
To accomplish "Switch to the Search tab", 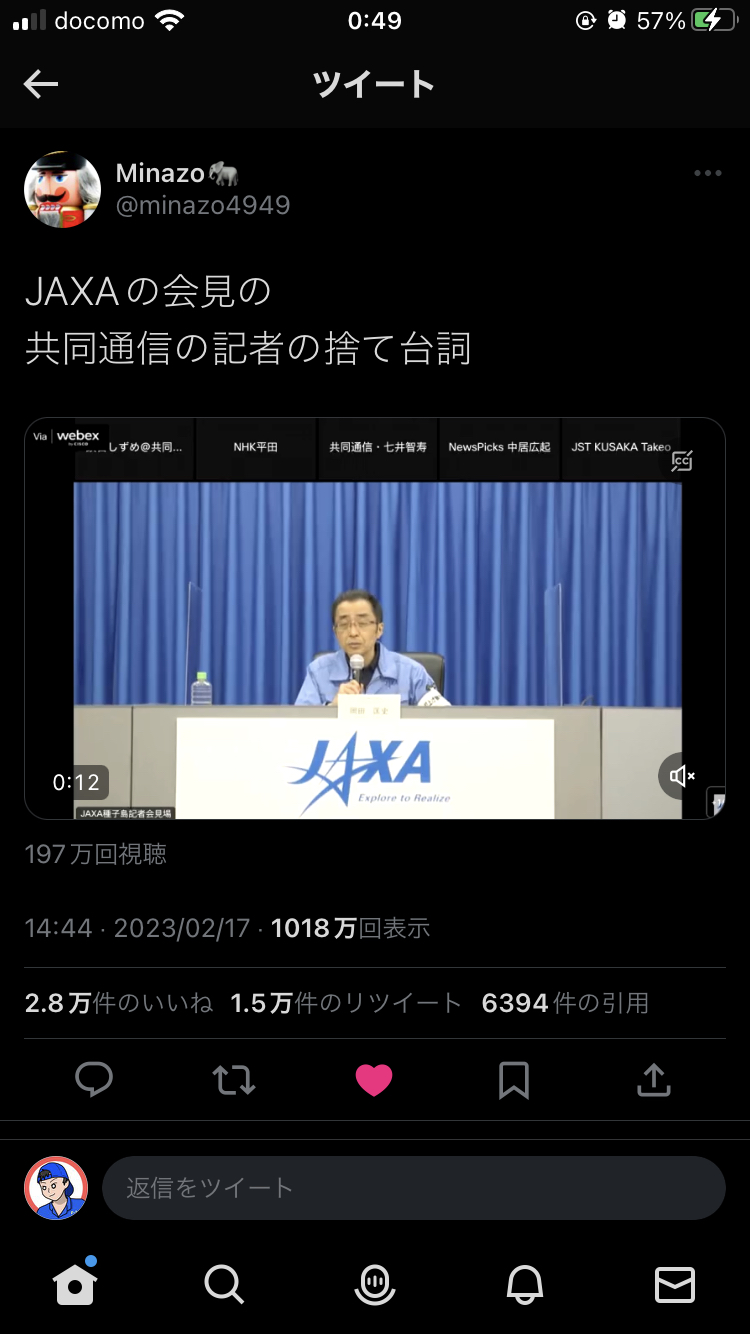I will click(224, 1284).
